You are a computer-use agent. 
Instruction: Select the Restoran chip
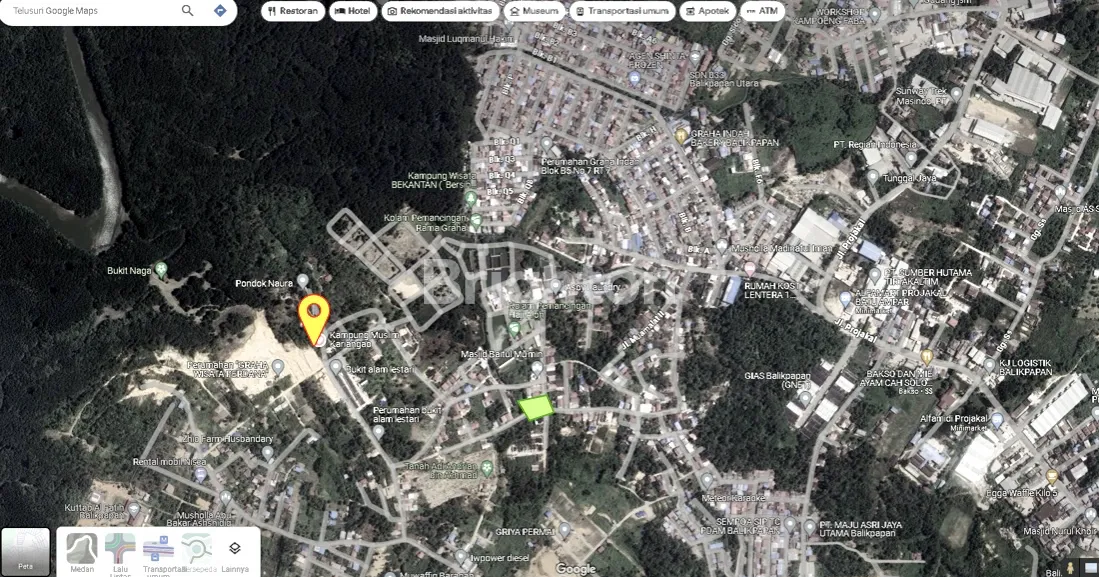(293, 11)
